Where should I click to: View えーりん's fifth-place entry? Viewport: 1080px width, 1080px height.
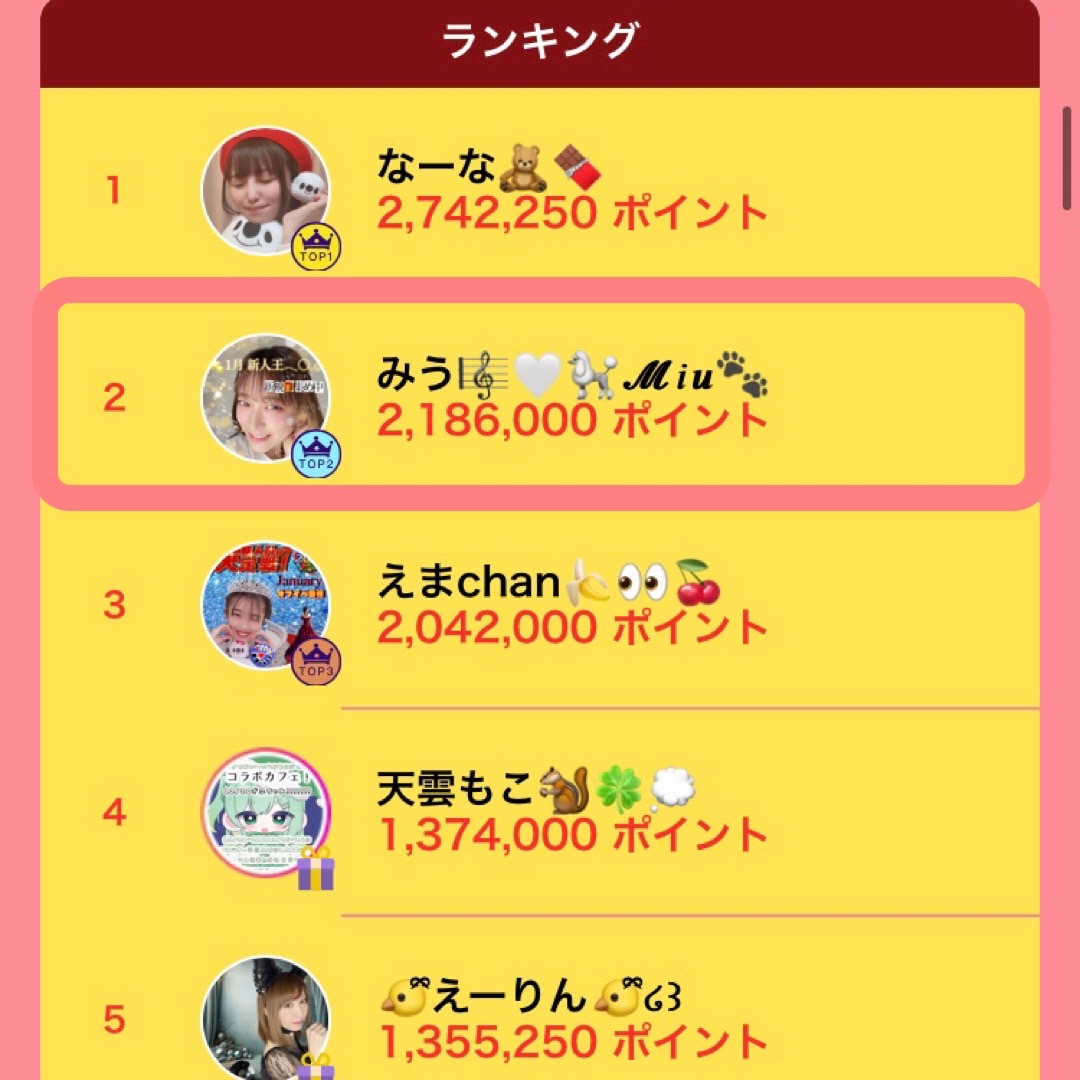tap(540, 1018)
